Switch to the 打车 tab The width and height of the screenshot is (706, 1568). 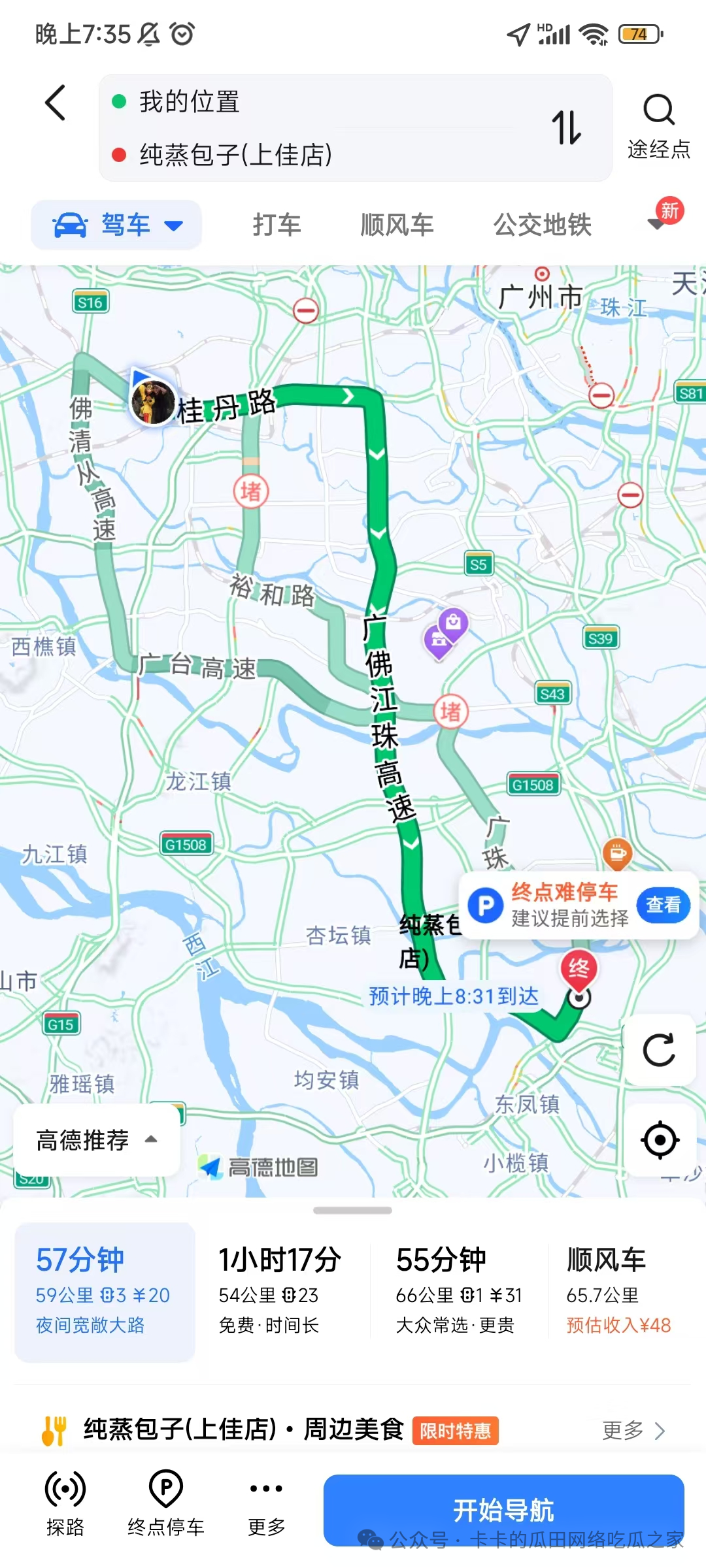(x=277, y=225)
